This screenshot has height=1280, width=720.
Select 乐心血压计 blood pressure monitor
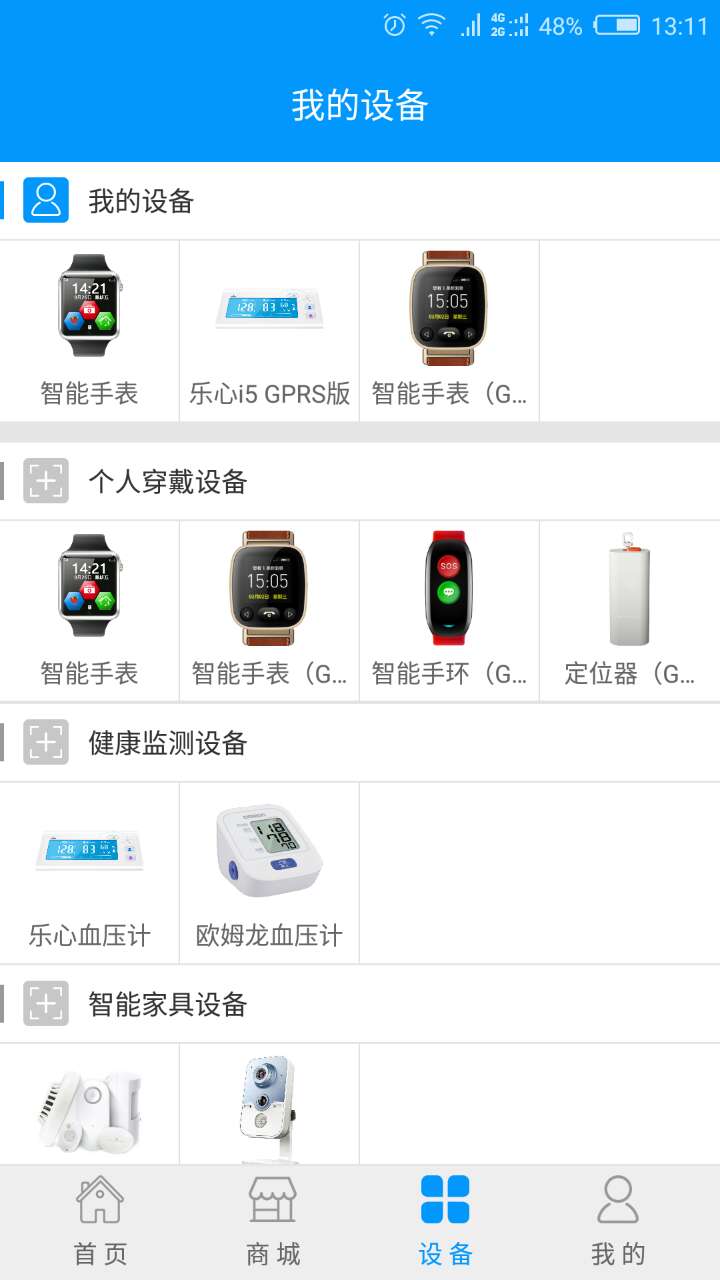[90, 870]
